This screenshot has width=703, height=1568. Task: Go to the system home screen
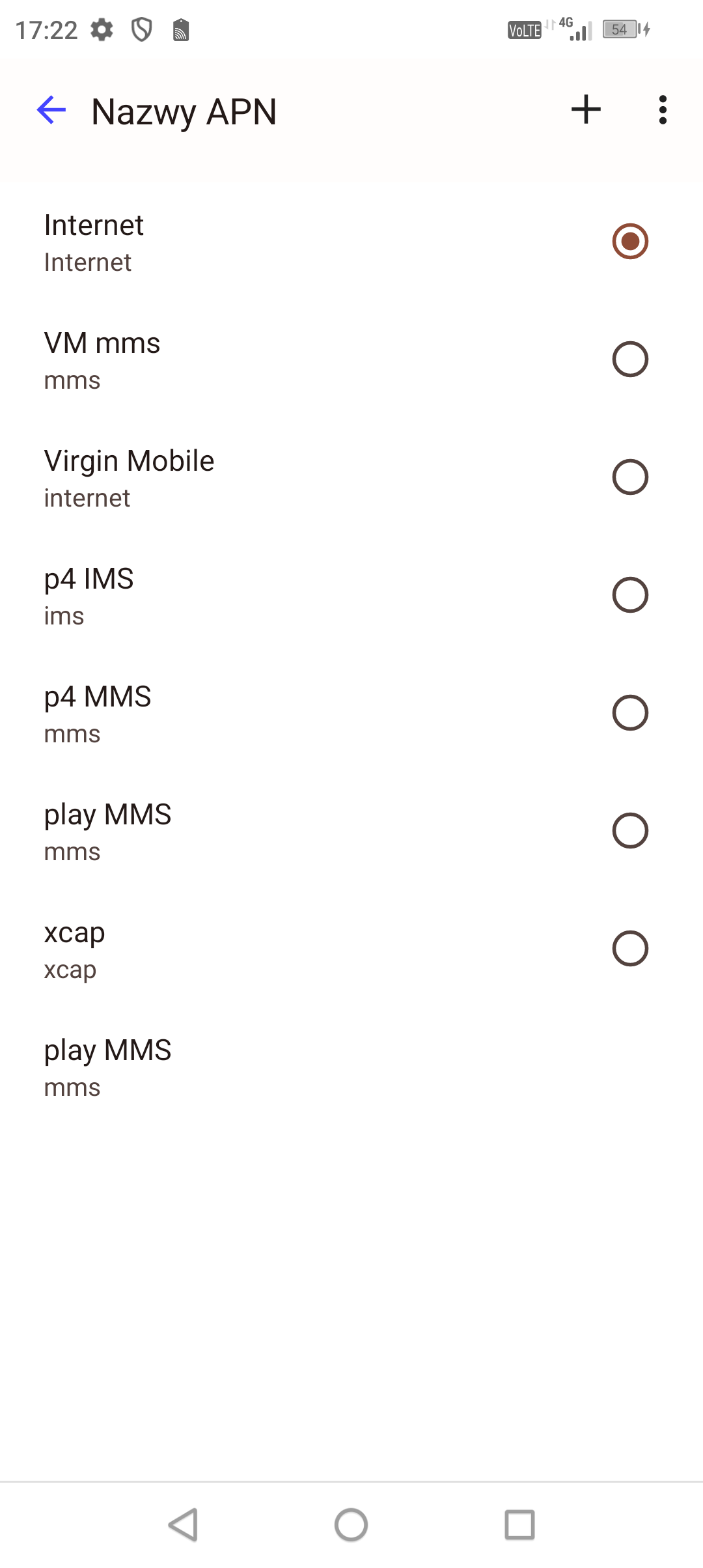click(x=351, y=1524)
